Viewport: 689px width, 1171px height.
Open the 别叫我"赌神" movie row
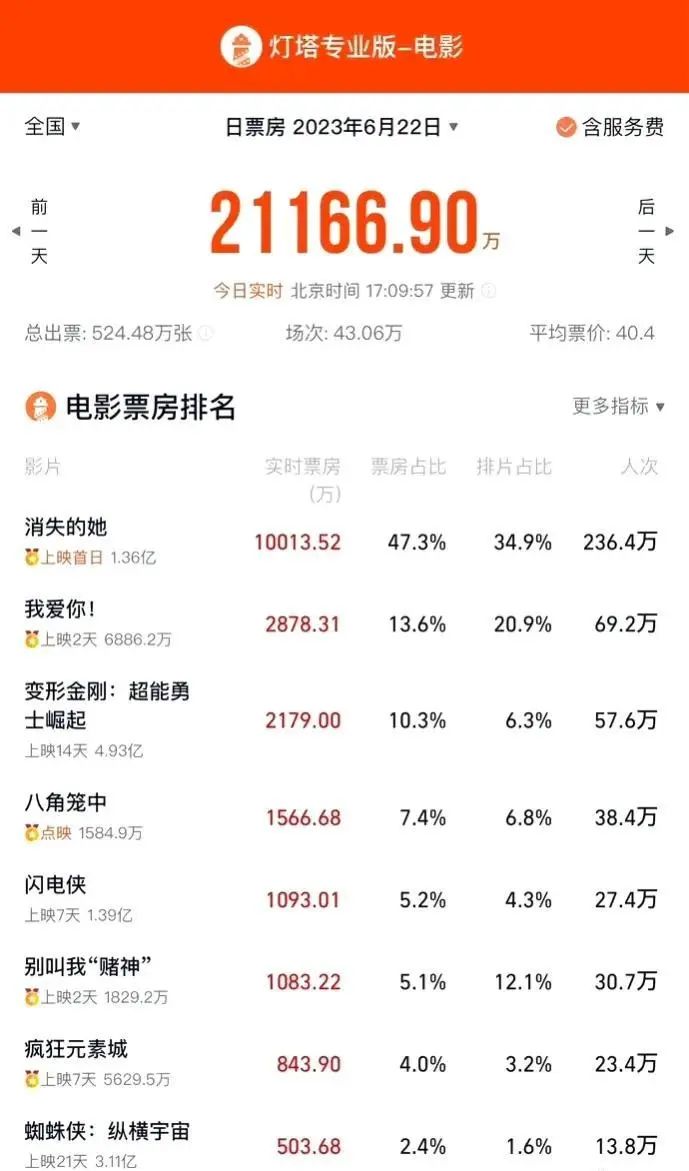(x=344, y=981)
